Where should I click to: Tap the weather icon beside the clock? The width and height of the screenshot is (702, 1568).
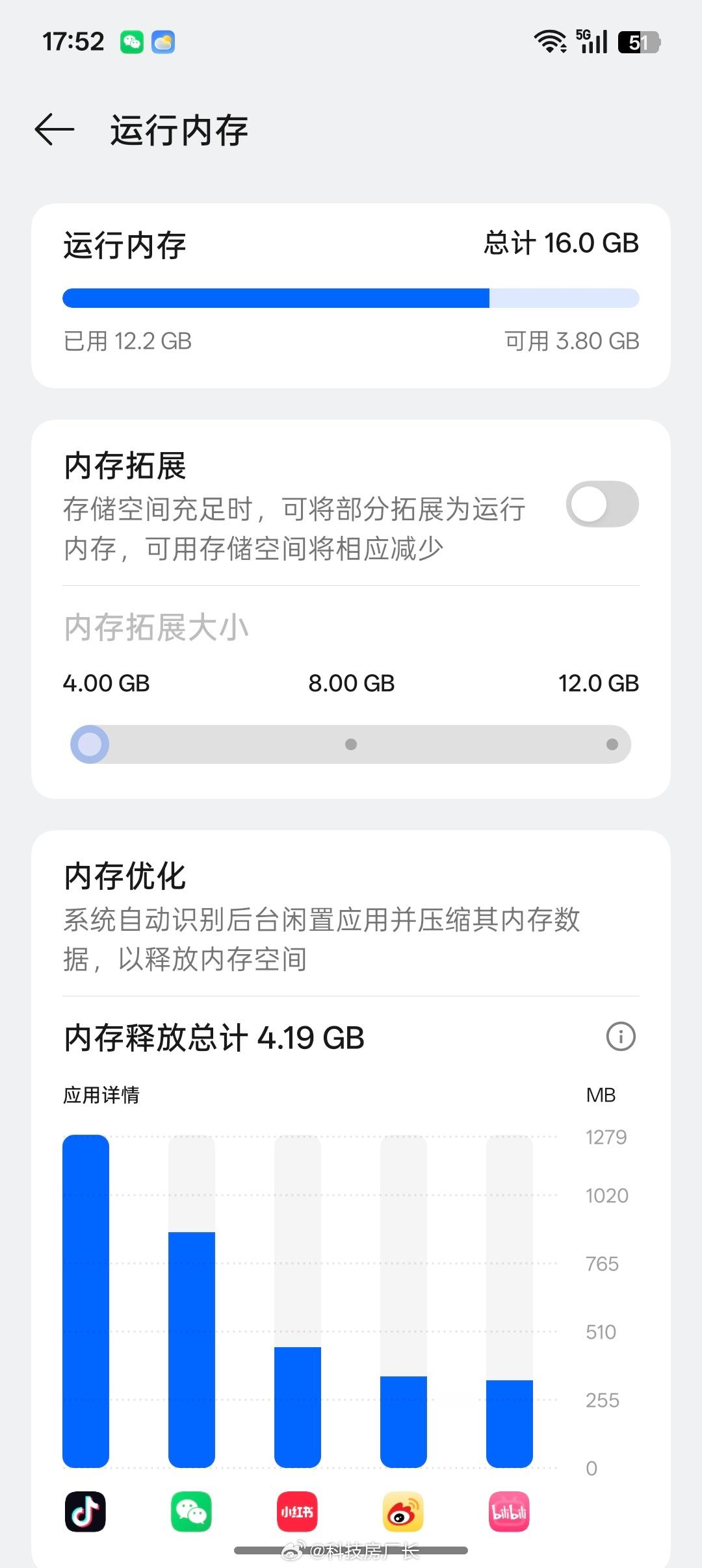point(163,42)
